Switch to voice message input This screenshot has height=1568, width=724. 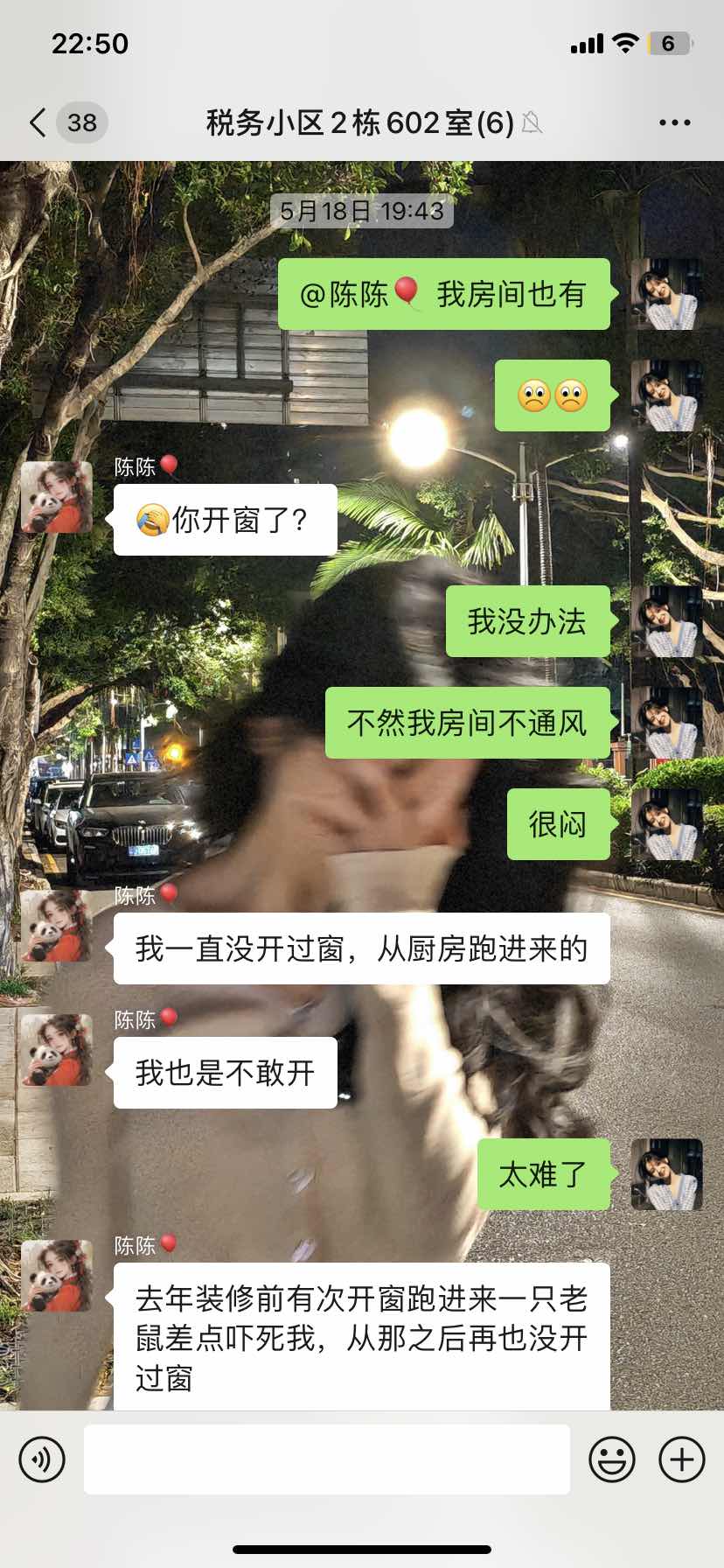(42, 1459)
